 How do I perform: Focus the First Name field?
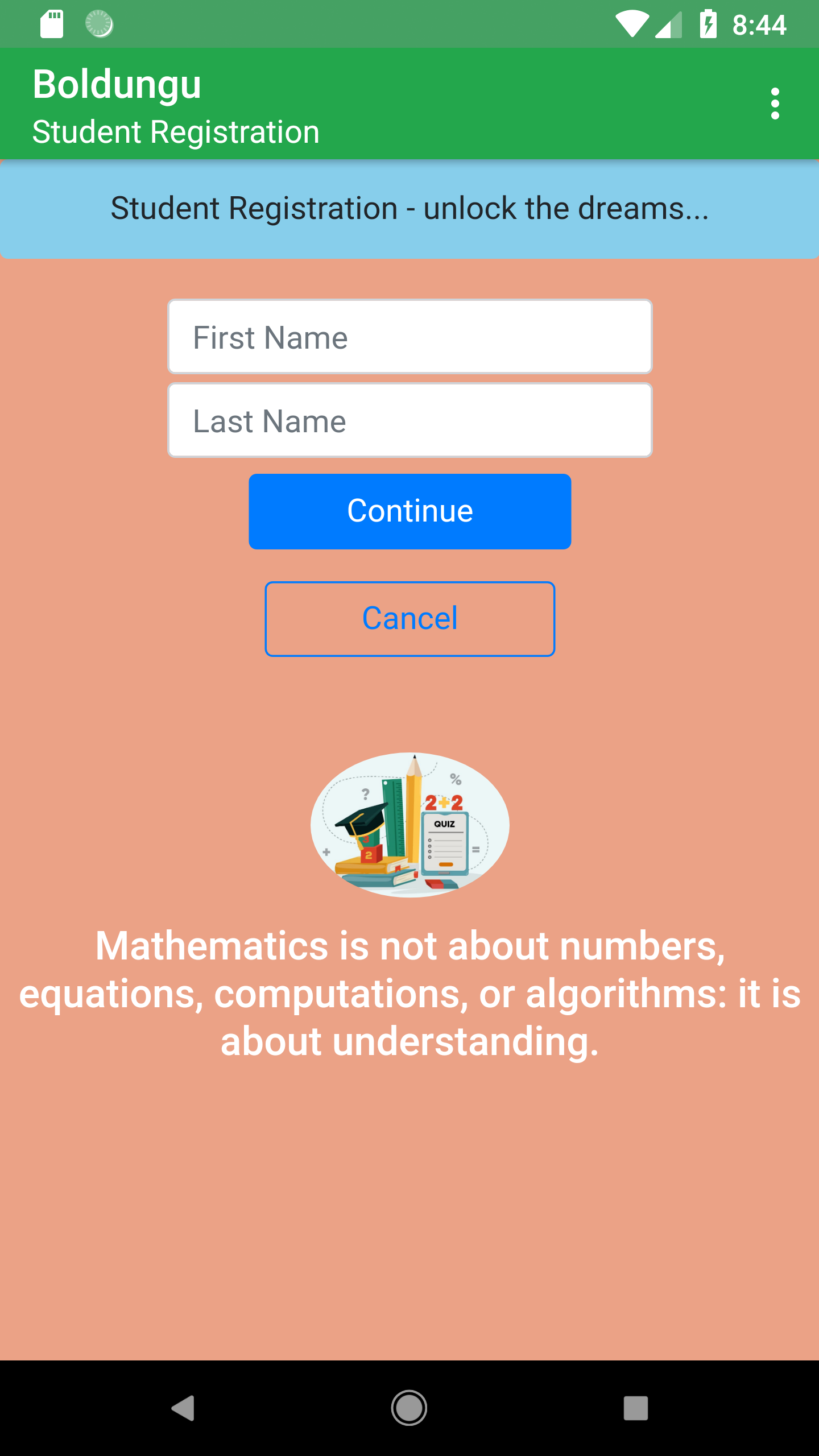(409, 337)
